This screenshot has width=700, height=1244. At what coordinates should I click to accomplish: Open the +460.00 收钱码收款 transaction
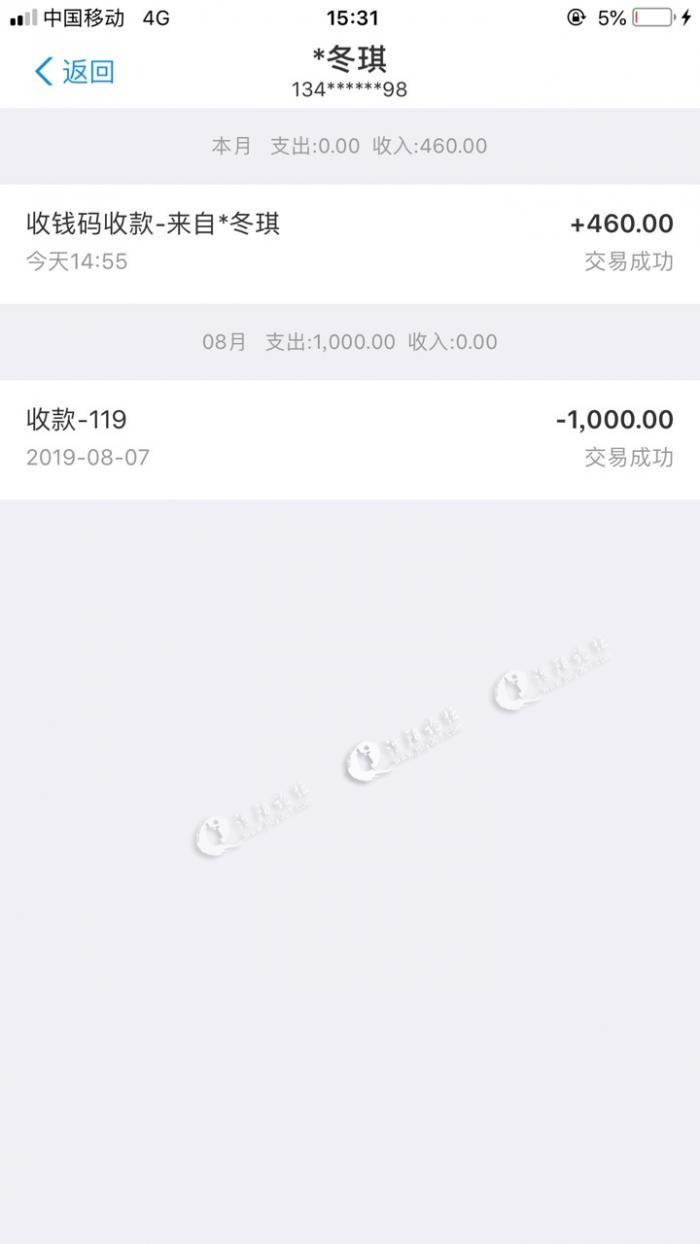pyautogui.click(x=349, y=243)
